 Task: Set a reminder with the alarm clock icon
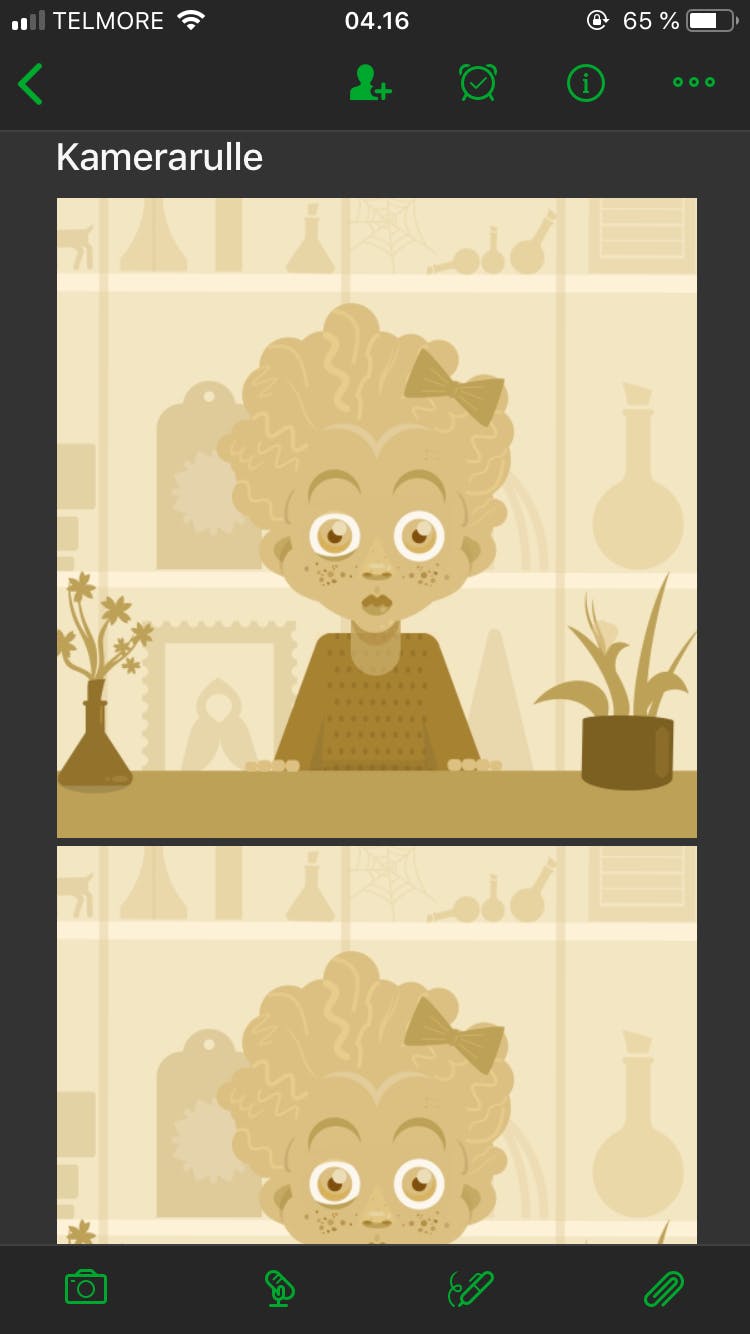pyautogui.click(x=477, y=83)
